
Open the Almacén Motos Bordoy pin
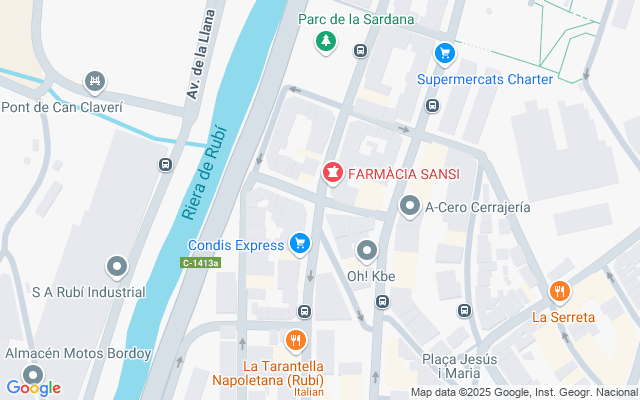pos(33,375)
